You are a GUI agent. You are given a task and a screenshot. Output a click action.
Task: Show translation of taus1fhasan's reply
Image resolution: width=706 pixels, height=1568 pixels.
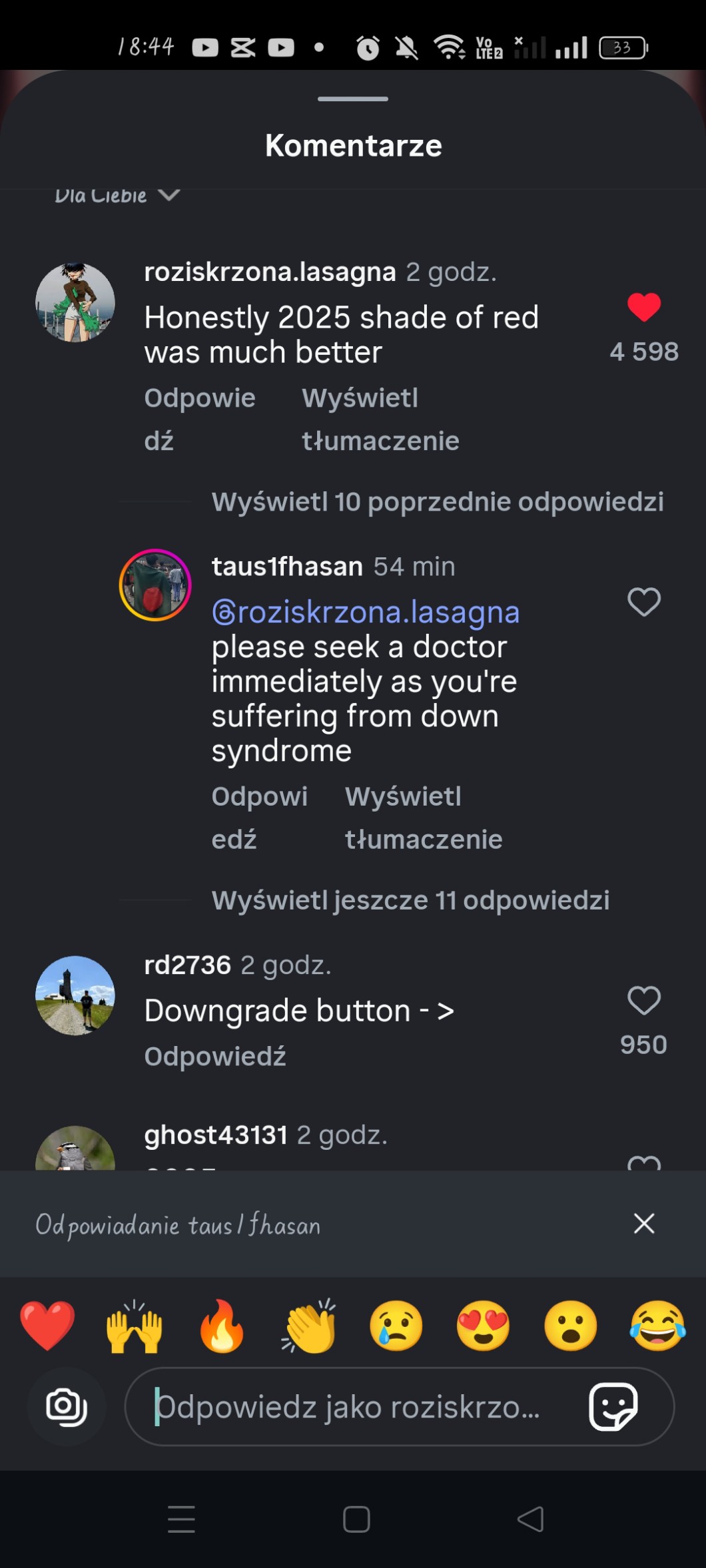(x=424, y=818)
